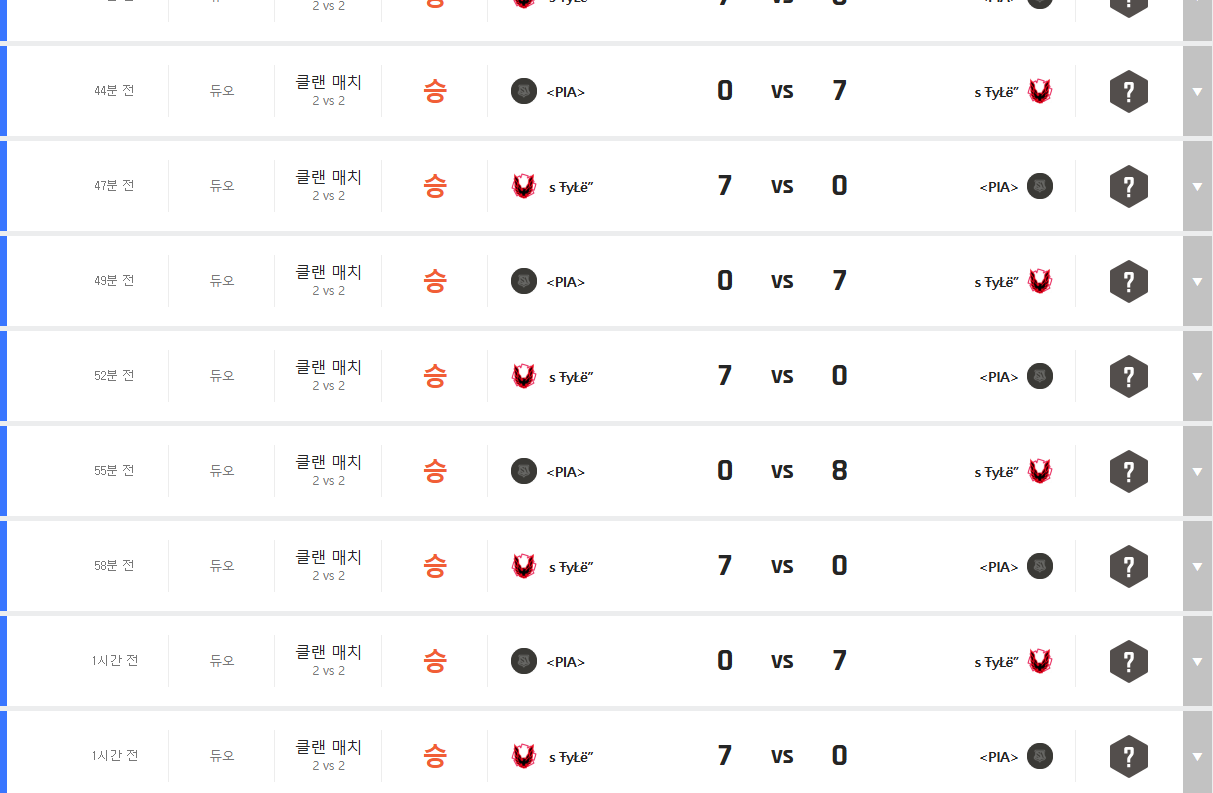Open the 0 vs 8 match row
Screen dimensions: 1213x793
[x=781, y=471]
